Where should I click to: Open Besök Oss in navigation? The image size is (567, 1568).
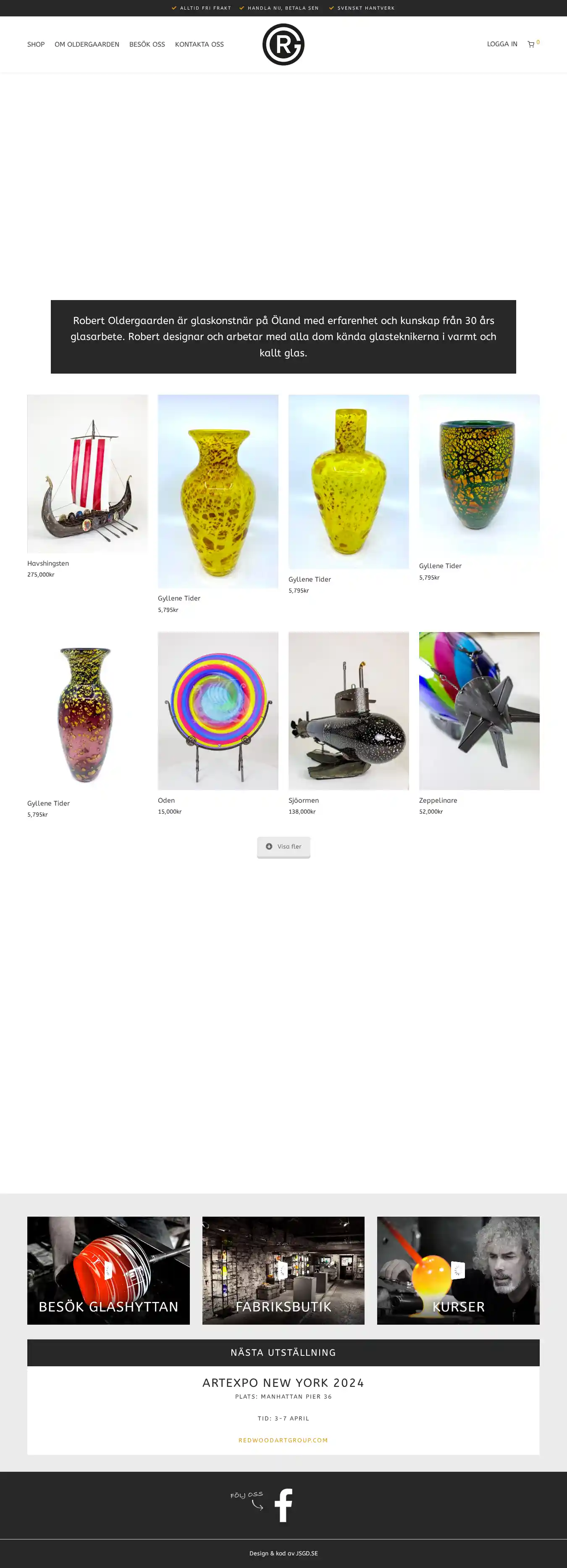tap(147, 45)
